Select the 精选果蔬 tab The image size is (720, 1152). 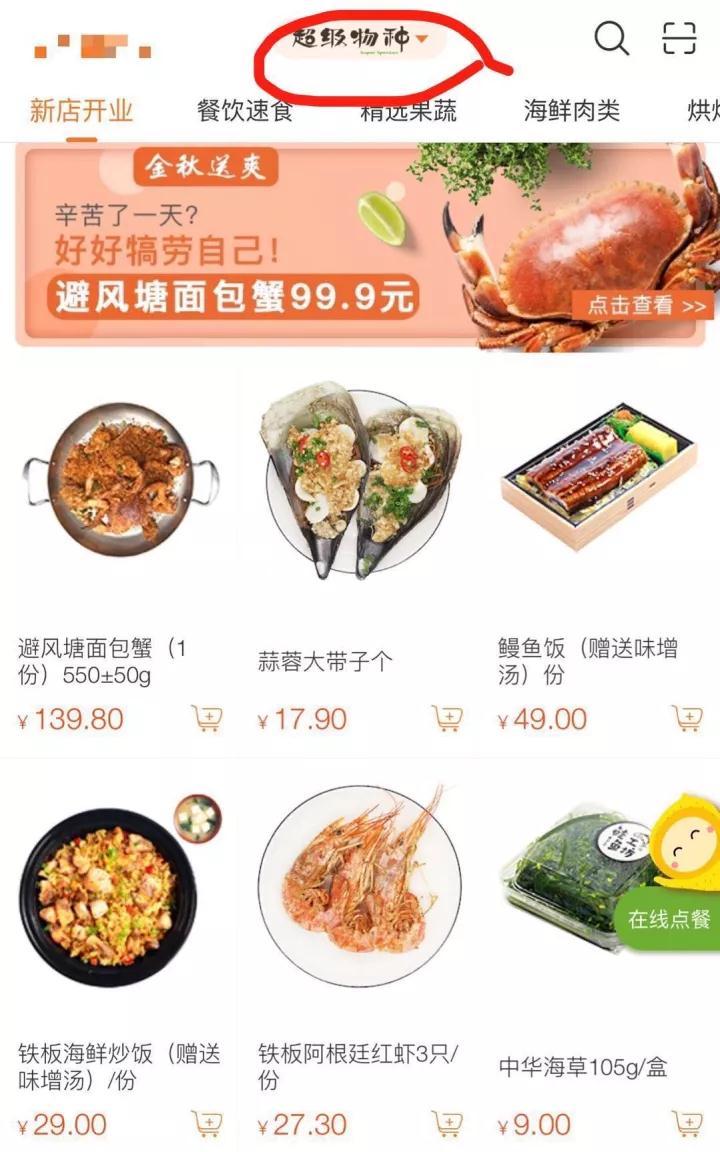(408, 111)
